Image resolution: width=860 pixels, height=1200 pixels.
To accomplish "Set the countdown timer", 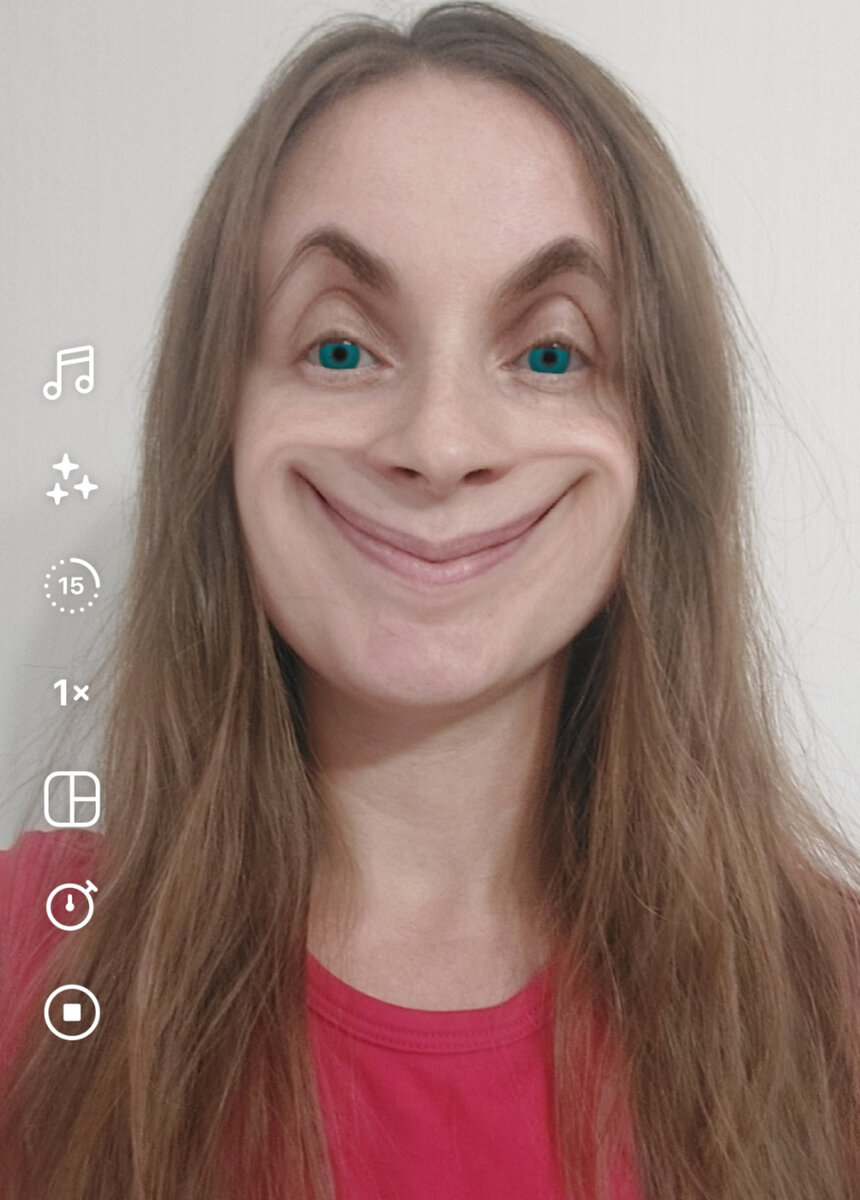I will (72, 906).
